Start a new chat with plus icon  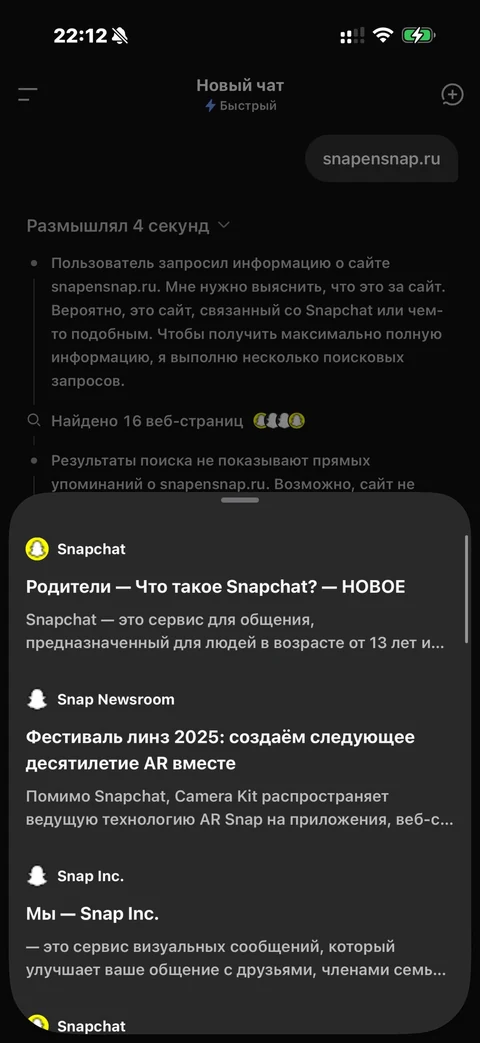point(452,94)
